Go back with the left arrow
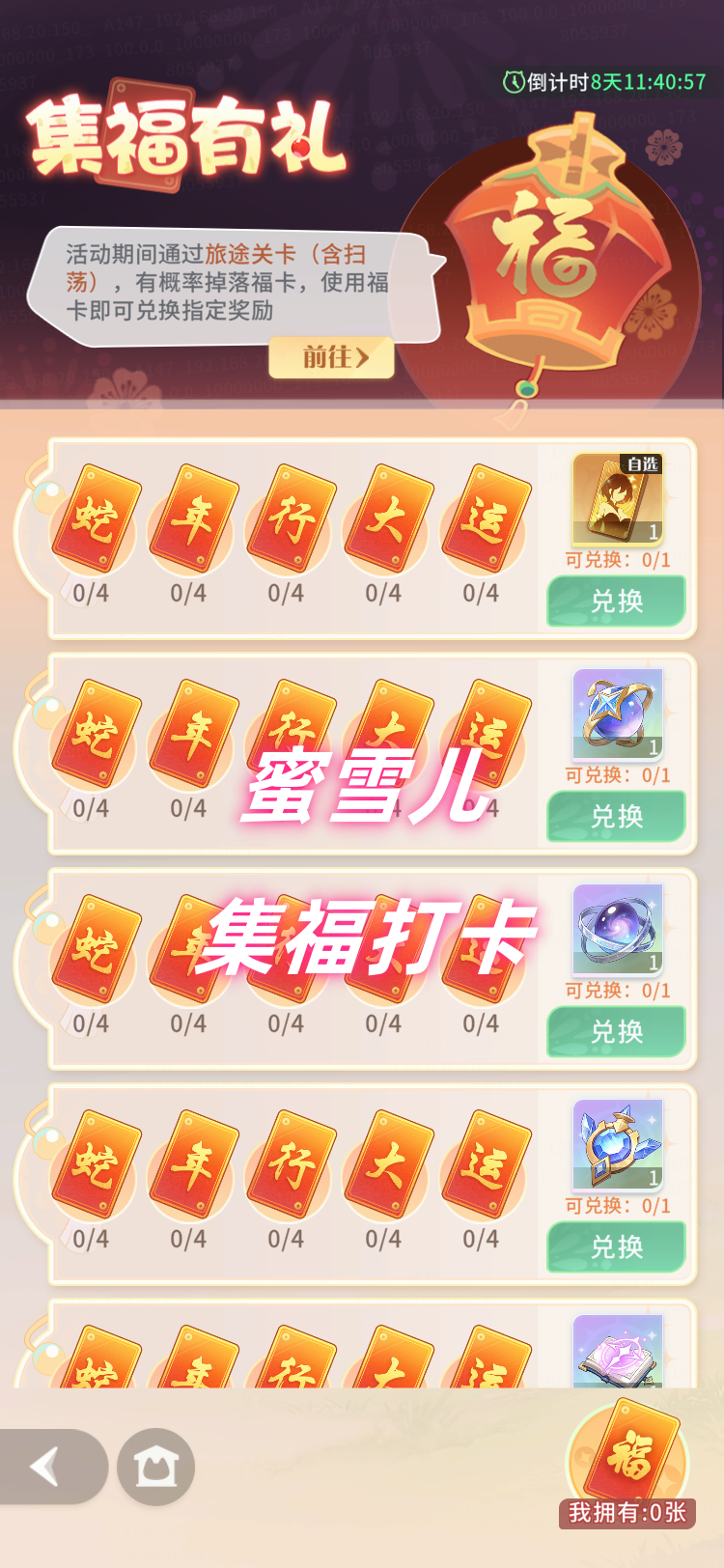Viewport: 724px width, 1568px height. [48, 1467]
